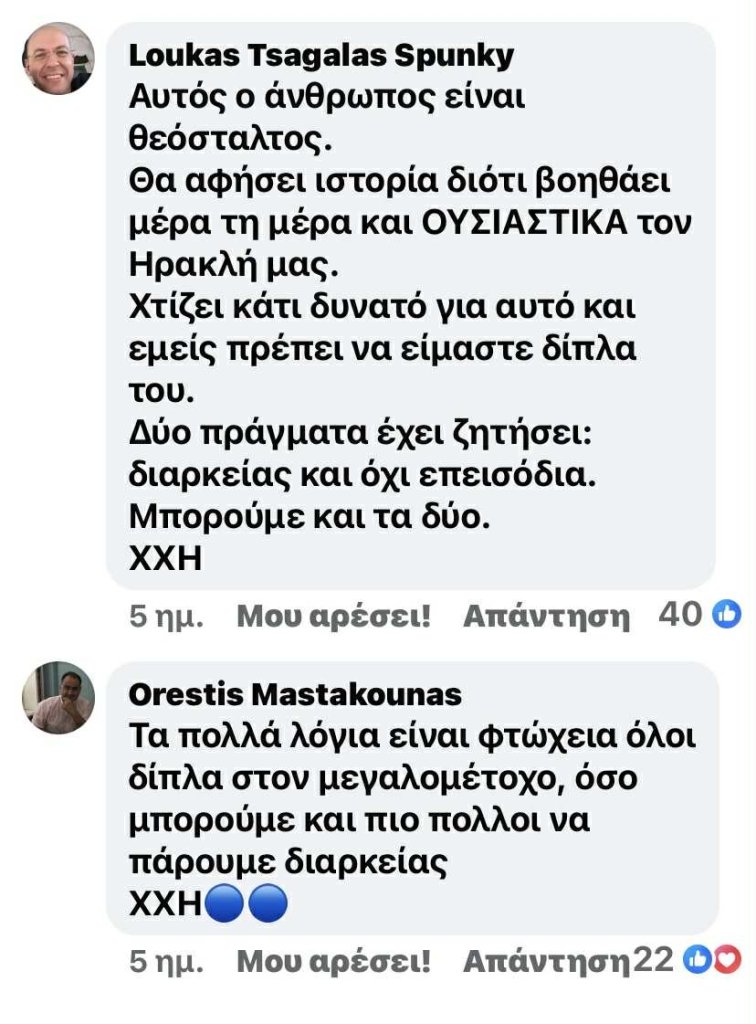Open Orestis Mastakounas's profile picture
756x1024 pixels.
[59, 697]
